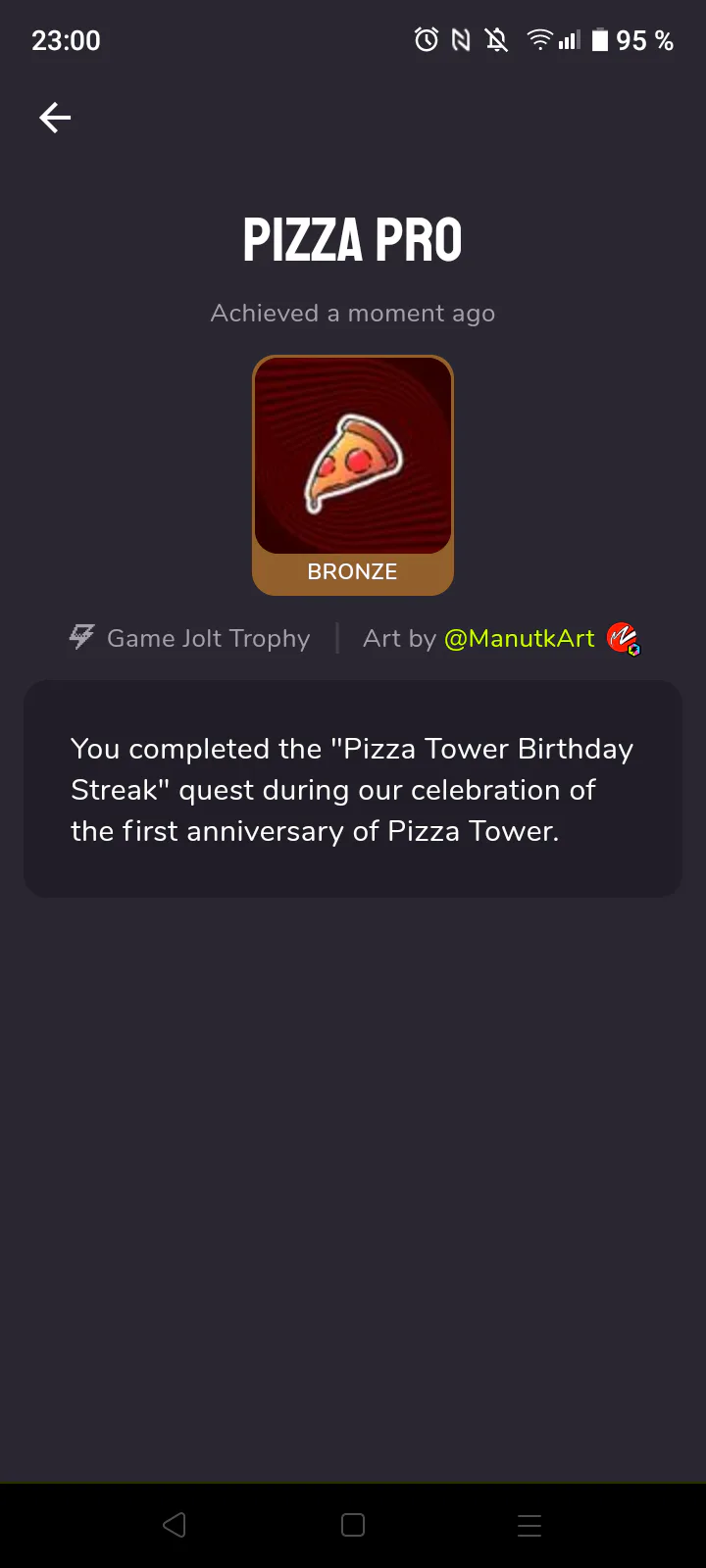Go back using the top-left arrow
The height and width of the screenshot is (1568, 706).
coord(55,118)
